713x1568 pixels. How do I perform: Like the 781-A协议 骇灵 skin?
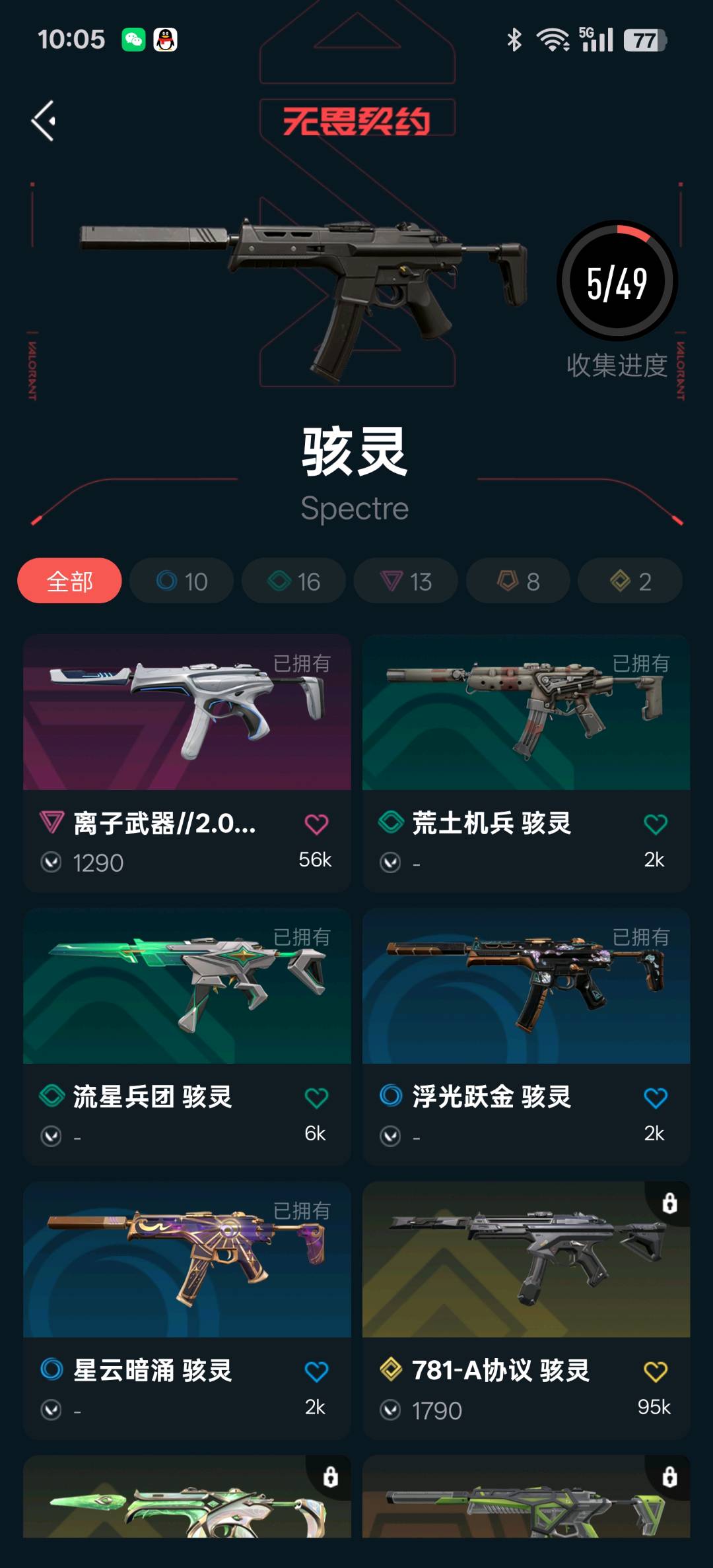point(655,1372)
